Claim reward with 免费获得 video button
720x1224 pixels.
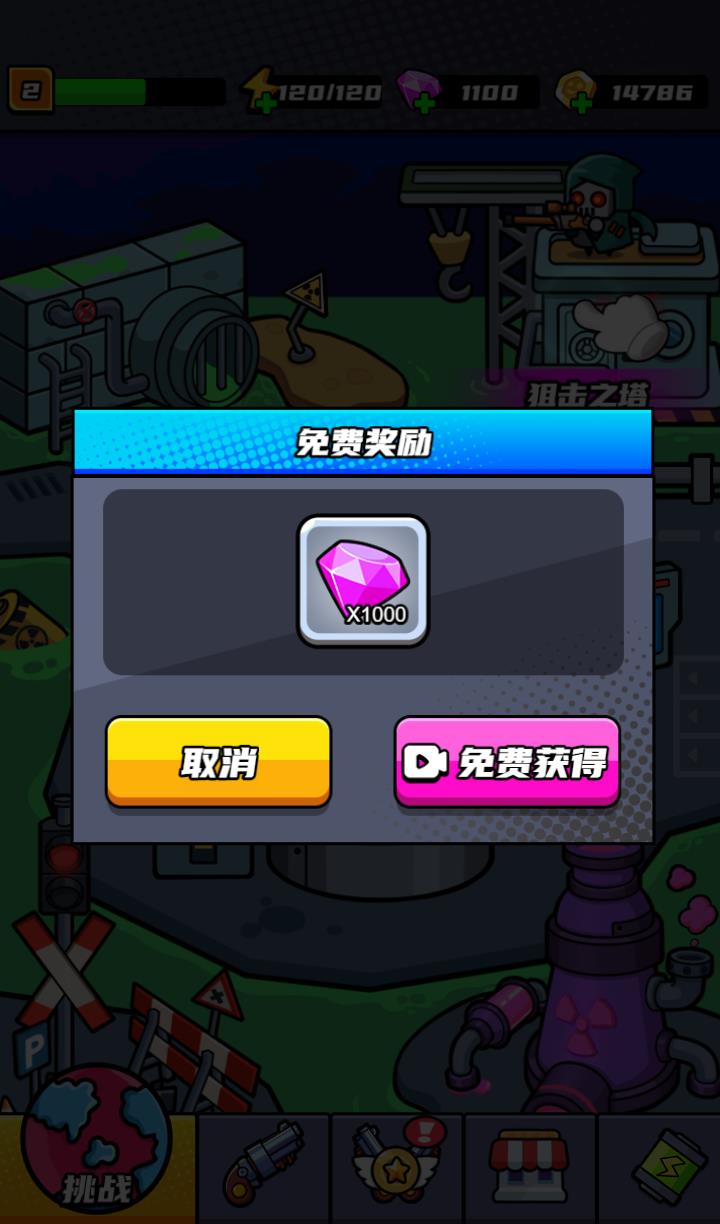click(507, 761)
